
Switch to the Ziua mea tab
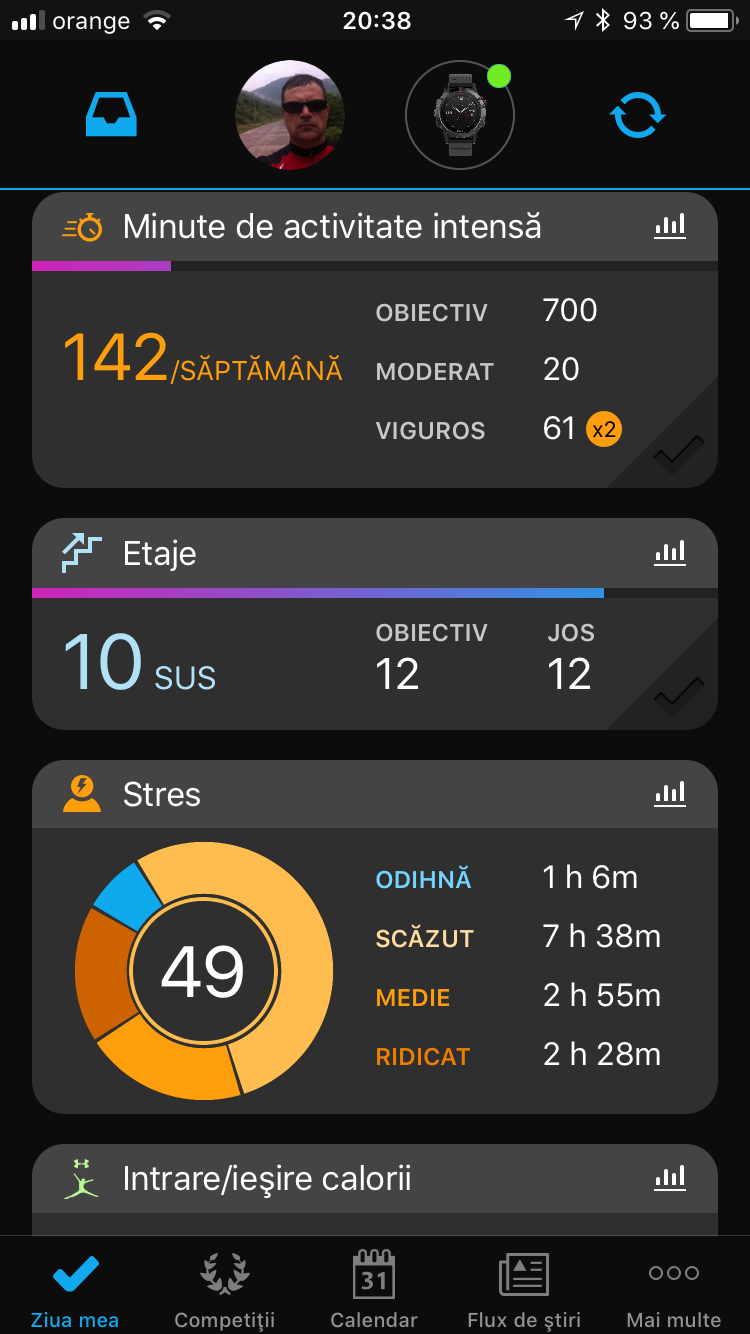click(75, 1288)
